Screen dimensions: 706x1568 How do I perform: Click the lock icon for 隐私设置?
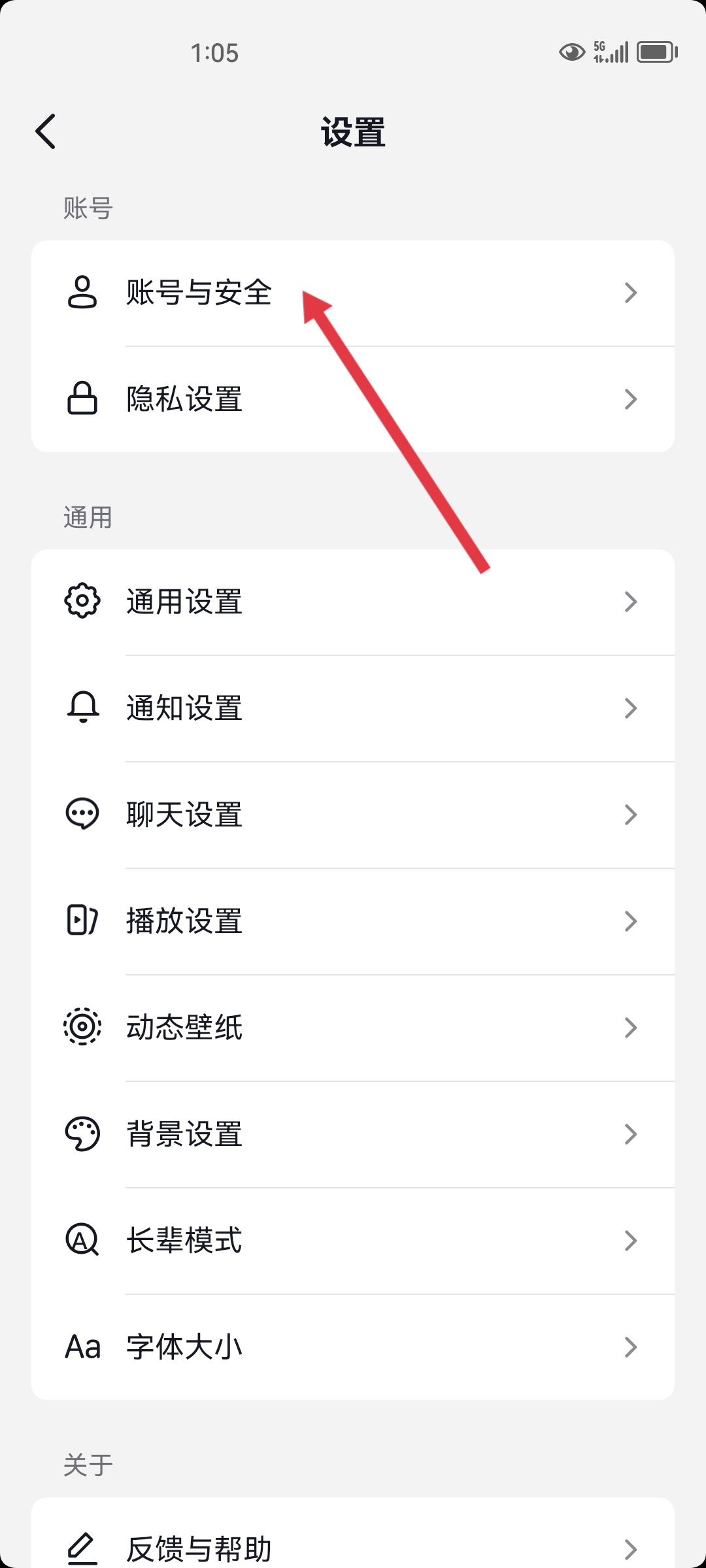(83, 400)
